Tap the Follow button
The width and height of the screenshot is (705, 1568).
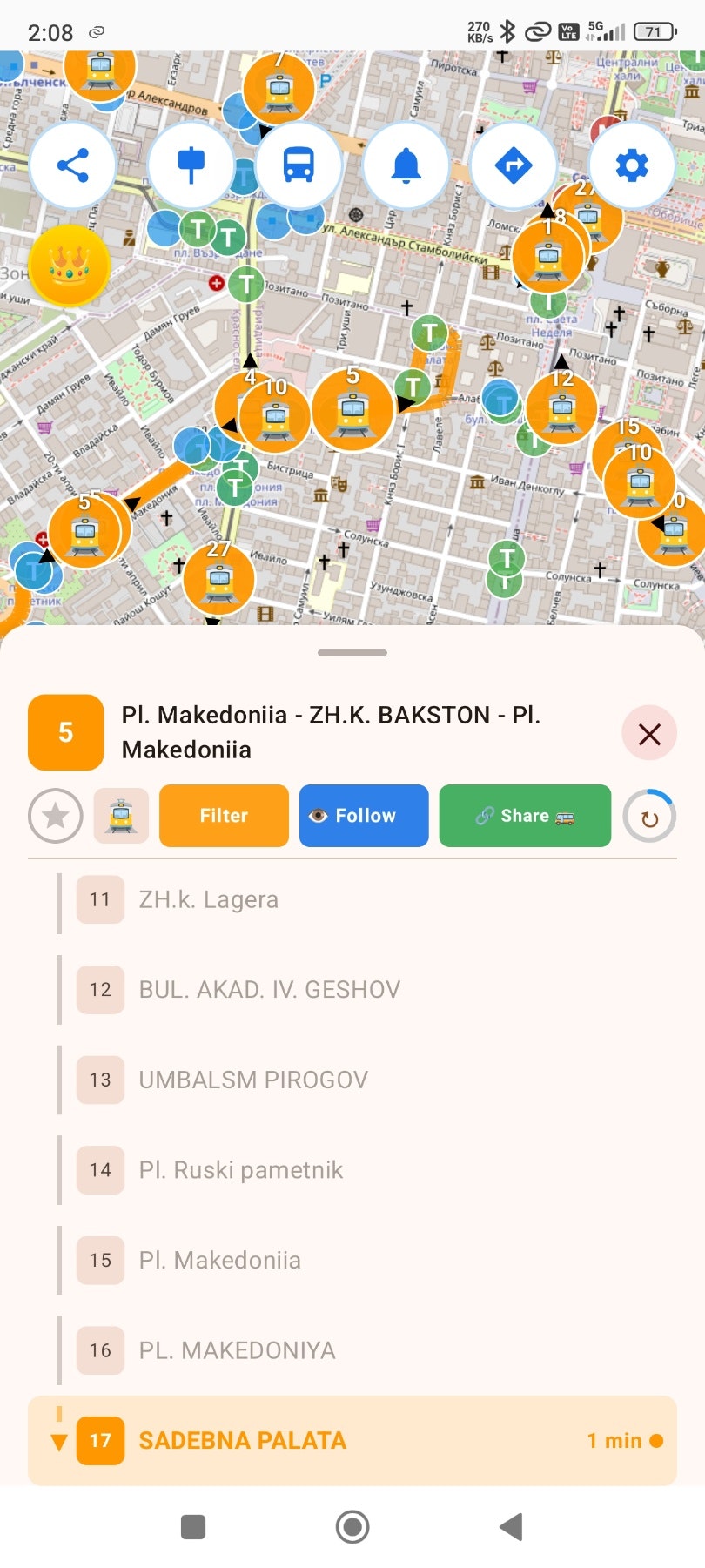point(364,816)
